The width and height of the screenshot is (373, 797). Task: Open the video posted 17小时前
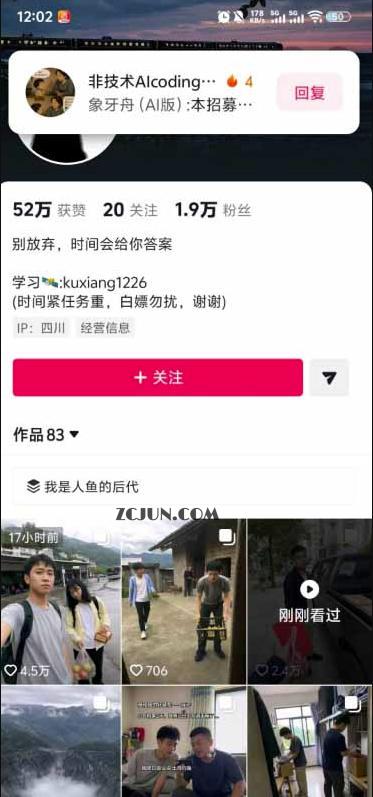(x=60, y=601)
